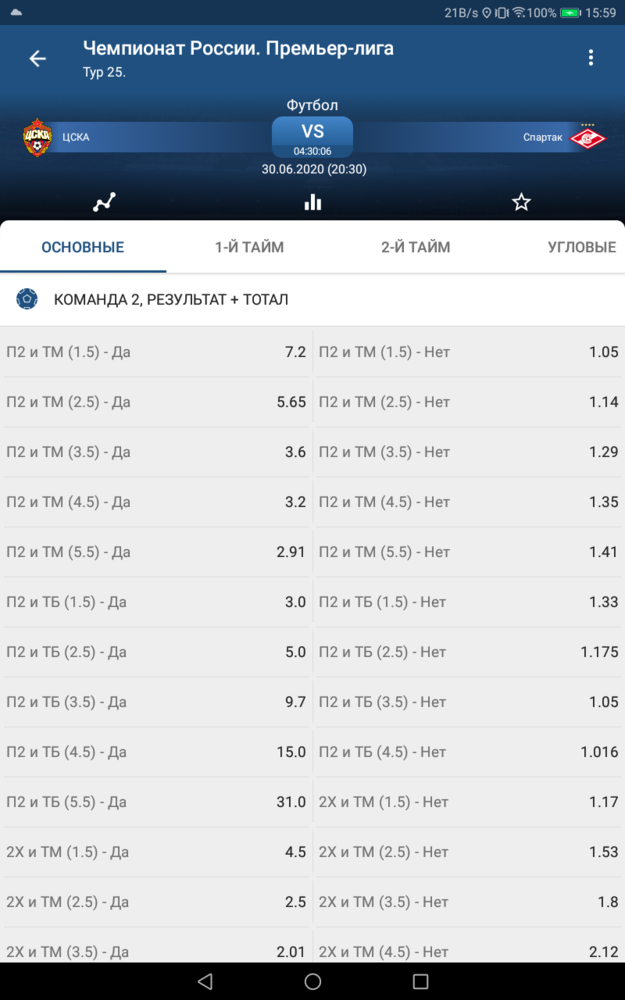Screen dimensions: 625x1000
Task: Select П2 и ТМ (3.5) - Да 3.6
Action: click(157, 452)
